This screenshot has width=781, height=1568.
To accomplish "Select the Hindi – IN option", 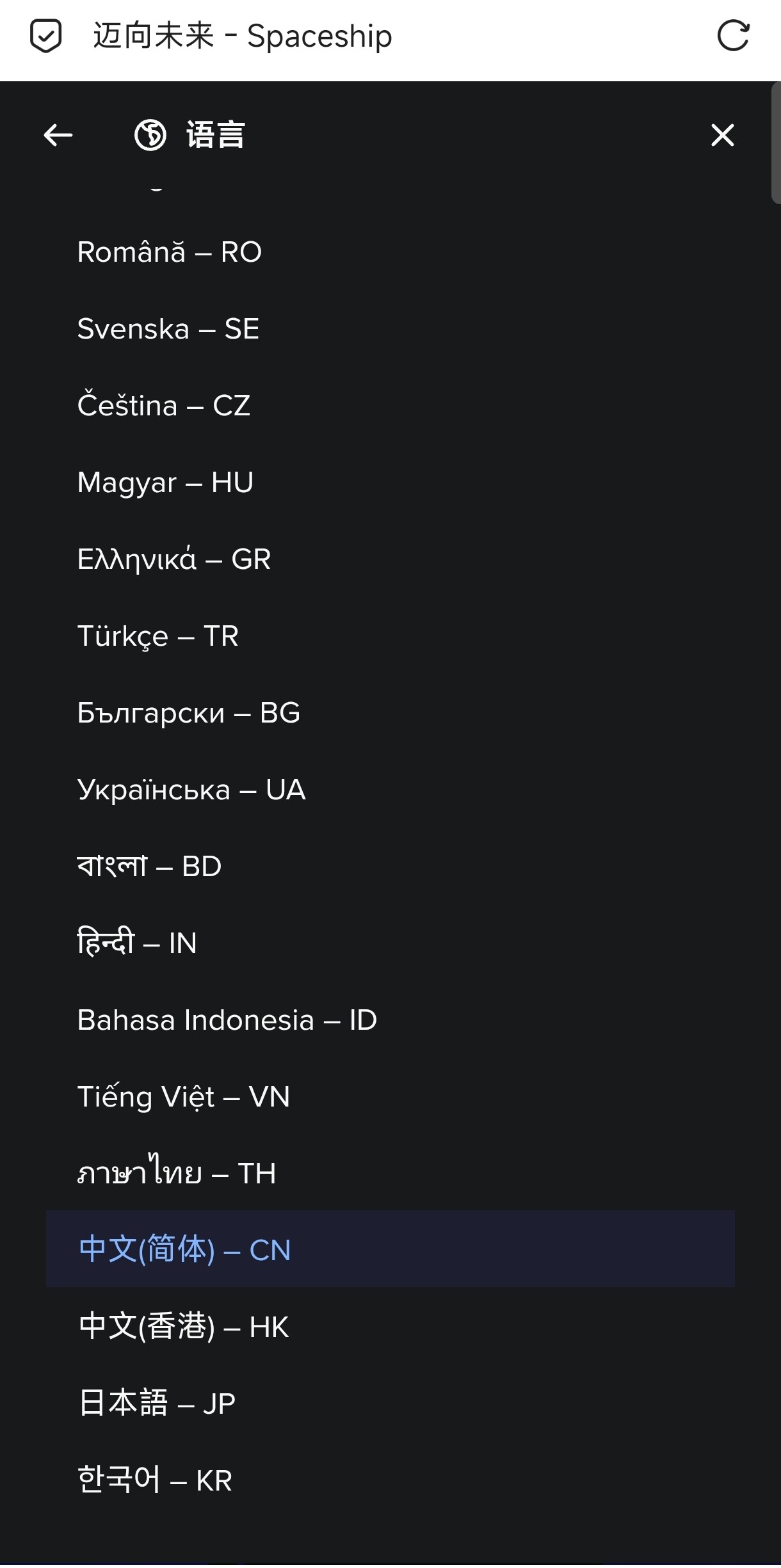I will pos(390,943).
